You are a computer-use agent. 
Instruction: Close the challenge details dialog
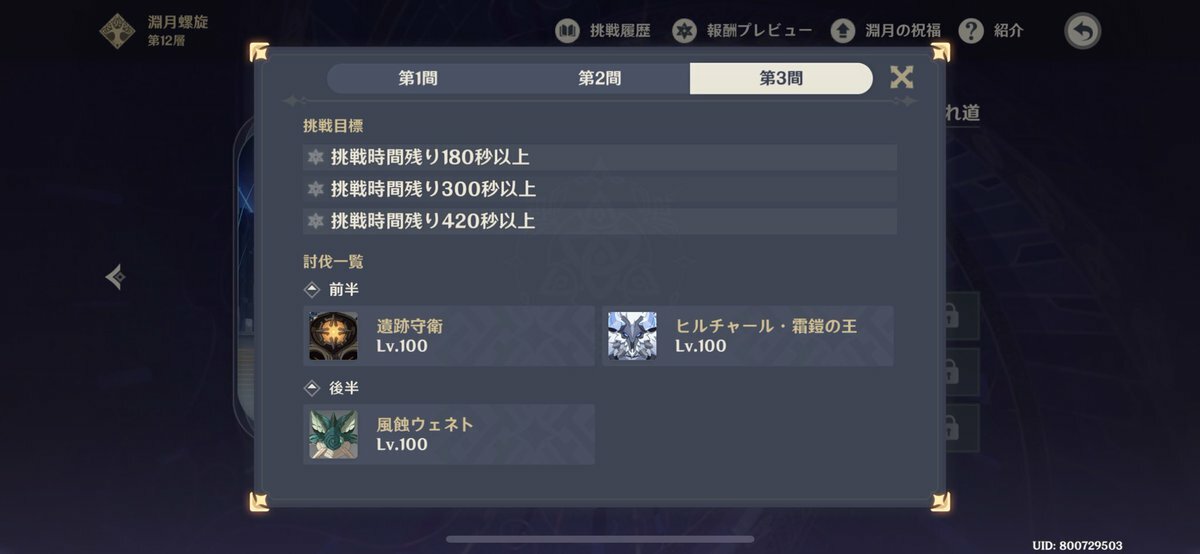(901, 78)
